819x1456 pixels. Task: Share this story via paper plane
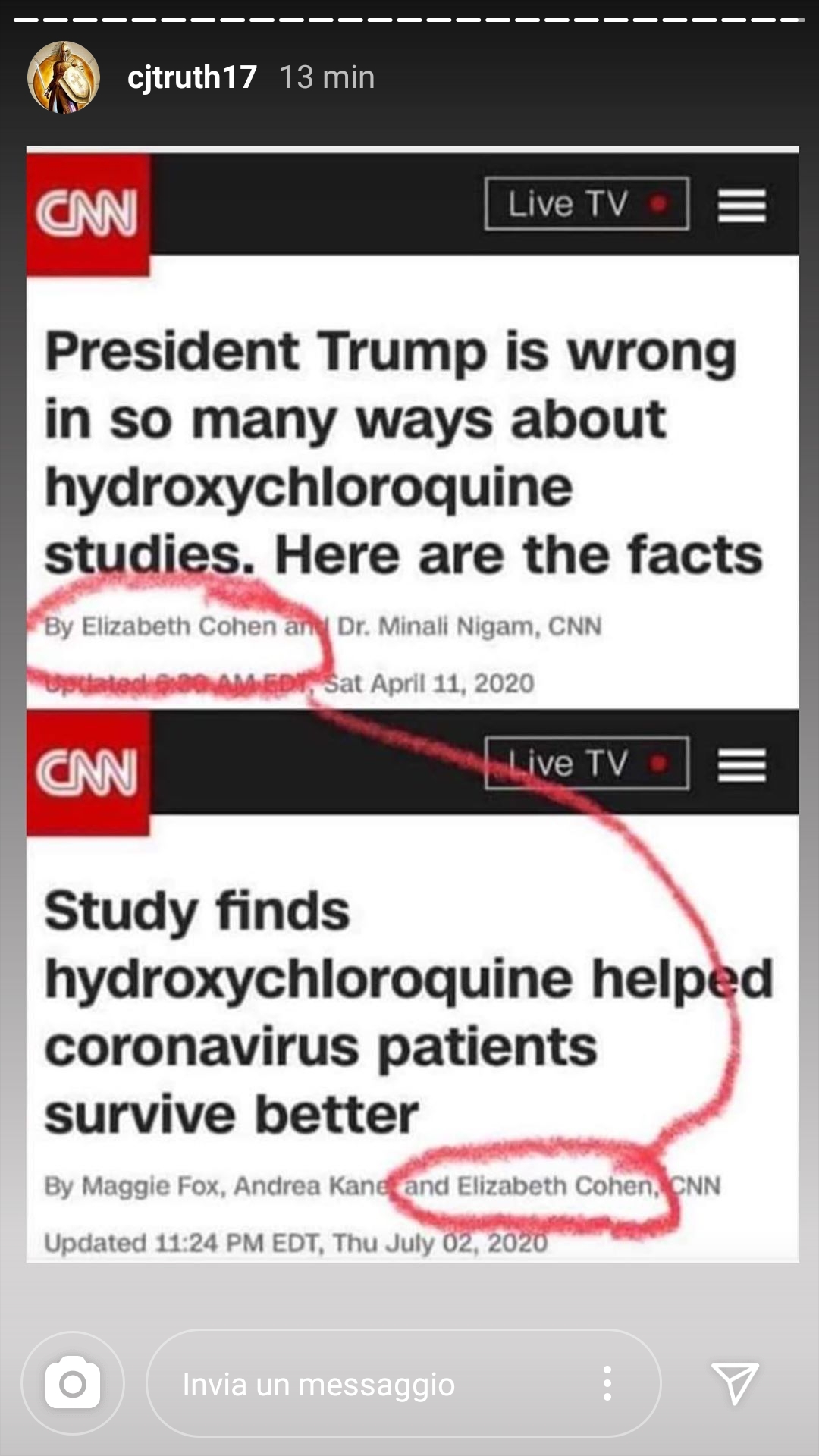734,1383
